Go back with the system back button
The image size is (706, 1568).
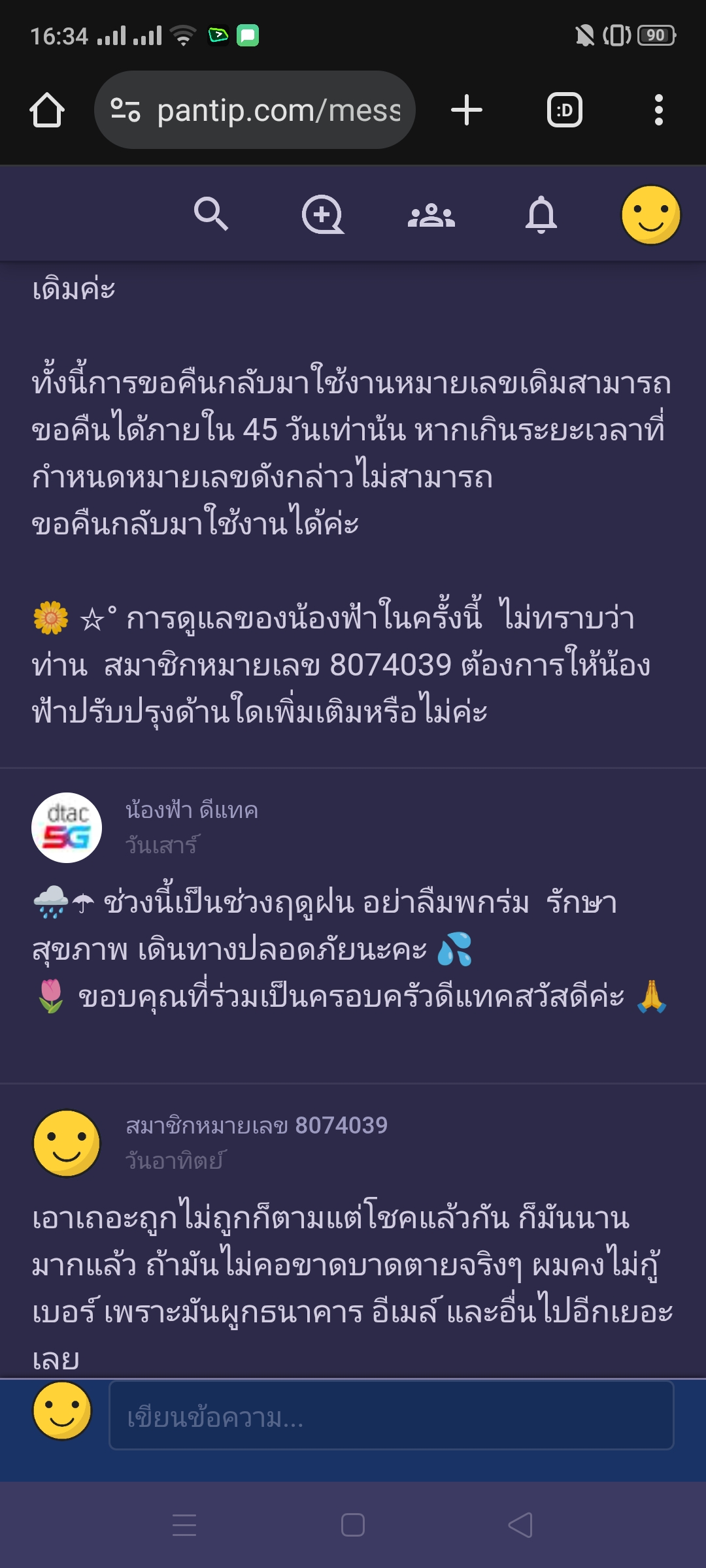click(520, 1526)
